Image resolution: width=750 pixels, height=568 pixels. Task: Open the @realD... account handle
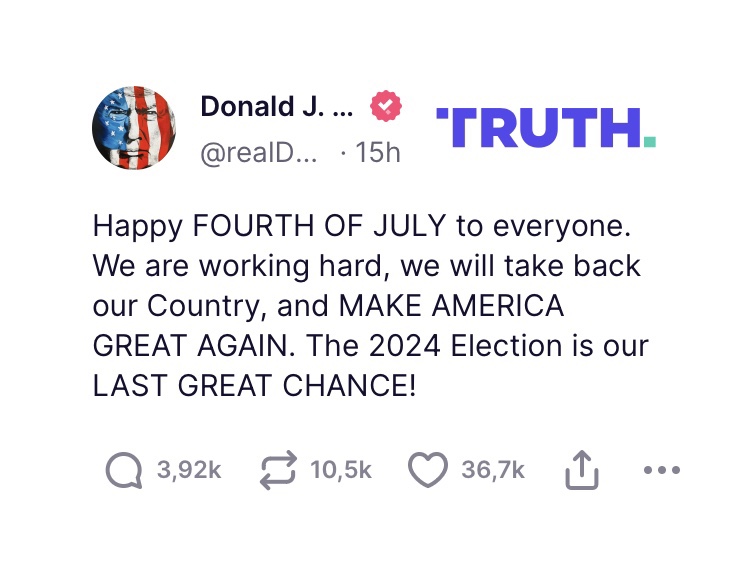coord(260,153)
